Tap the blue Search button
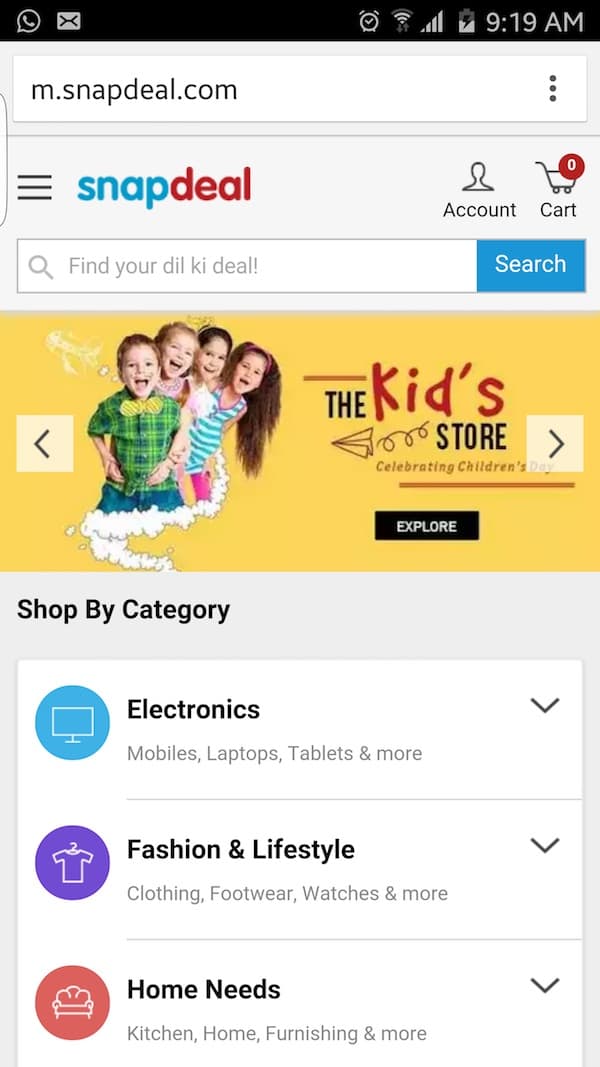Viewport: 600px width, 1067px height. point(531,265)
